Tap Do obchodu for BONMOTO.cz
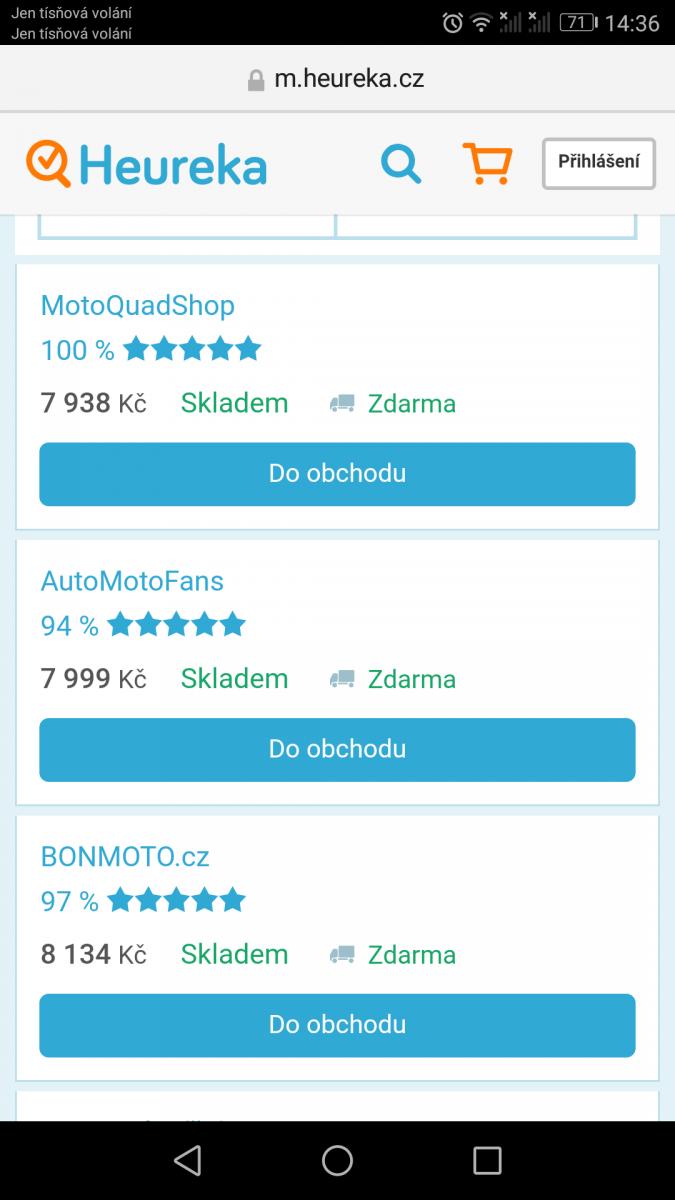 point(337,1025)
